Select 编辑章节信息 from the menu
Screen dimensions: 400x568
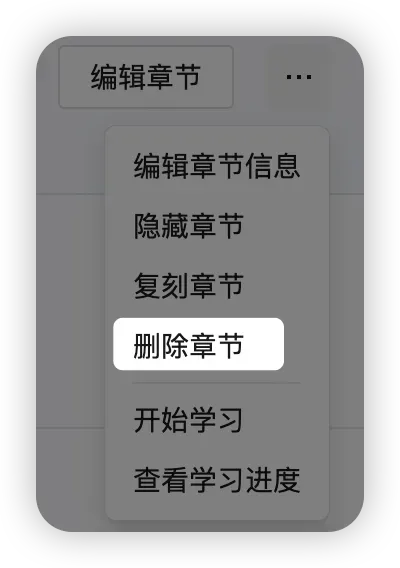[x=217, y=166]
